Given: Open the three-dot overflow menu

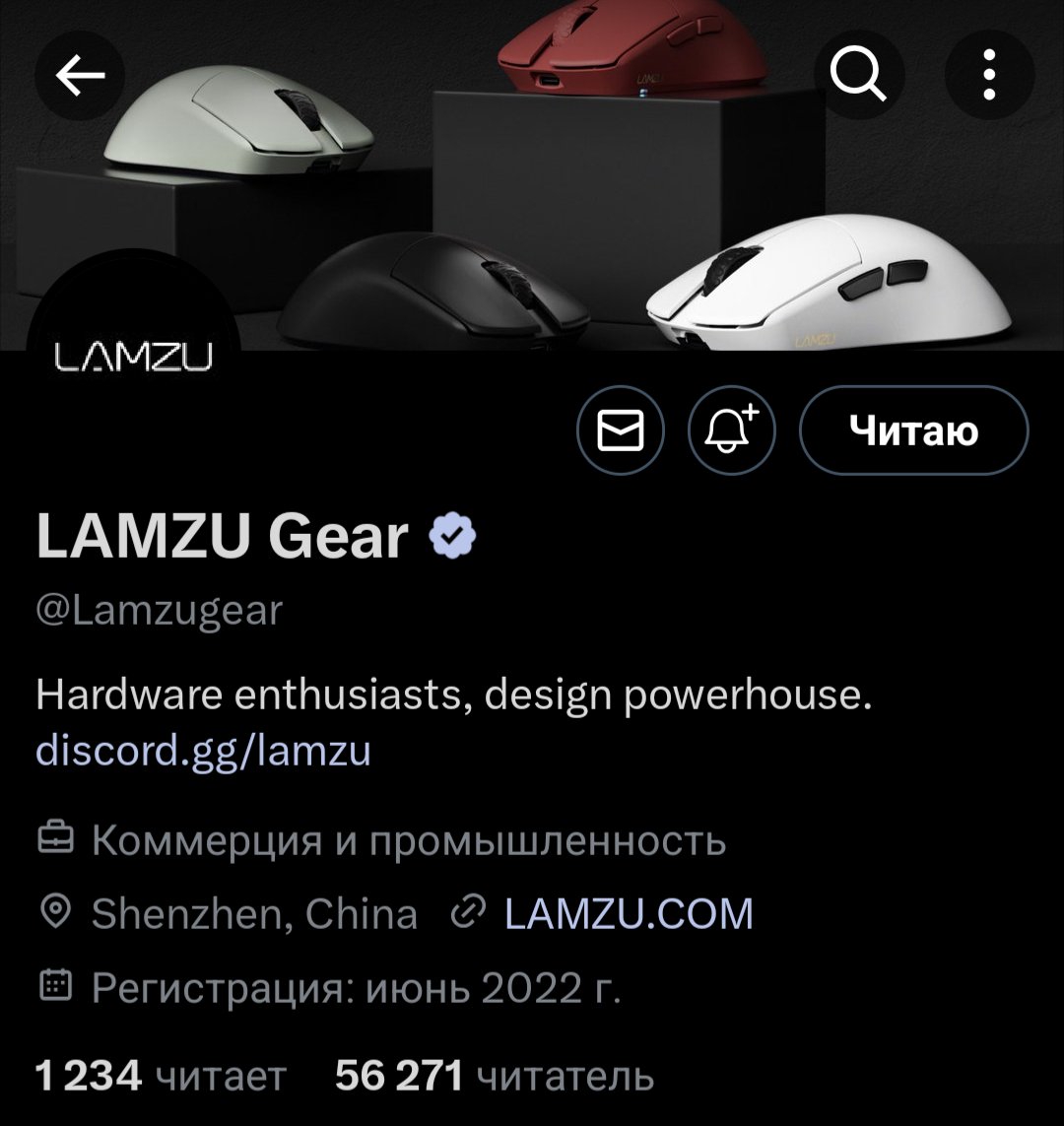Looking at the screenshot, I should [x=989, y=75].
